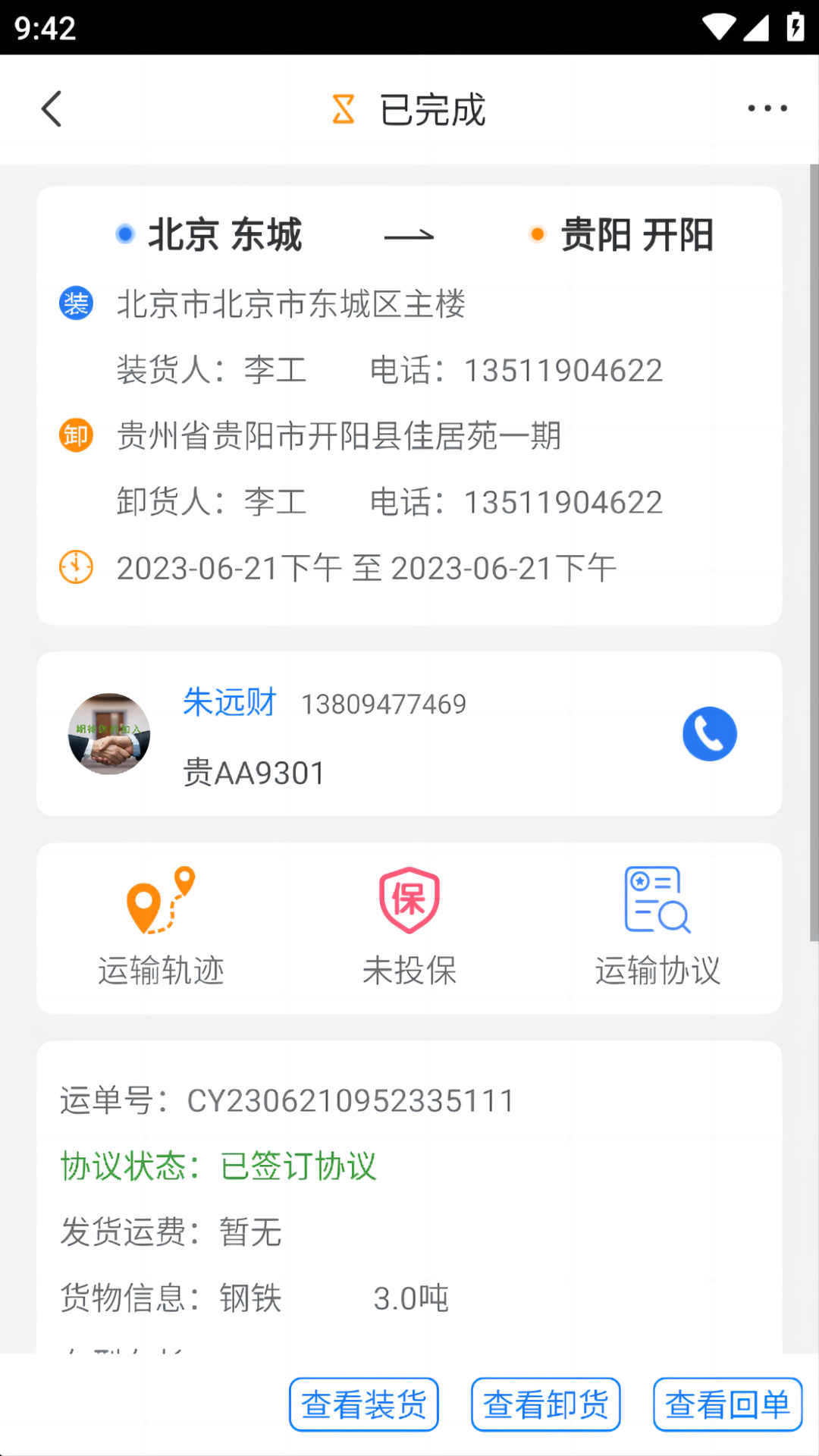Tap the back arrow to return
Image resolution: width=819 pixels, height=1456 pixels.
[51, 108]
